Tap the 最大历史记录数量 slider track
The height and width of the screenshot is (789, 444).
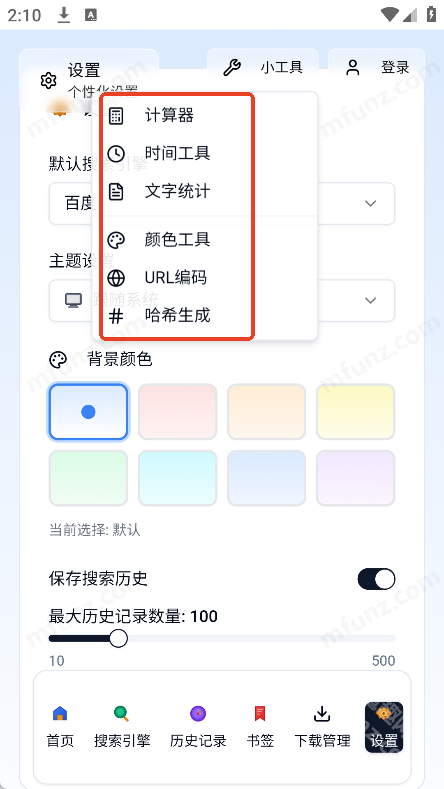pos(222,639)
